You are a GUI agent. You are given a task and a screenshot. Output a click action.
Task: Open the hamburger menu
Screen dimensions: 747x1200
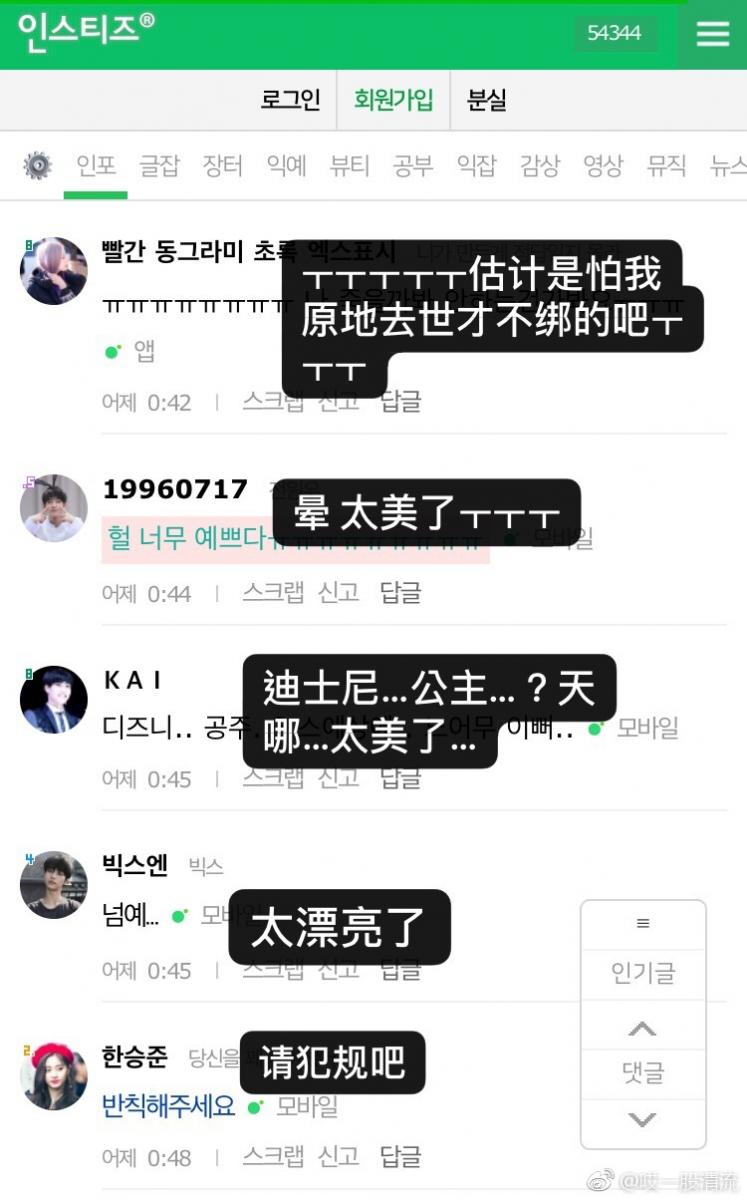tap(712, 34)
